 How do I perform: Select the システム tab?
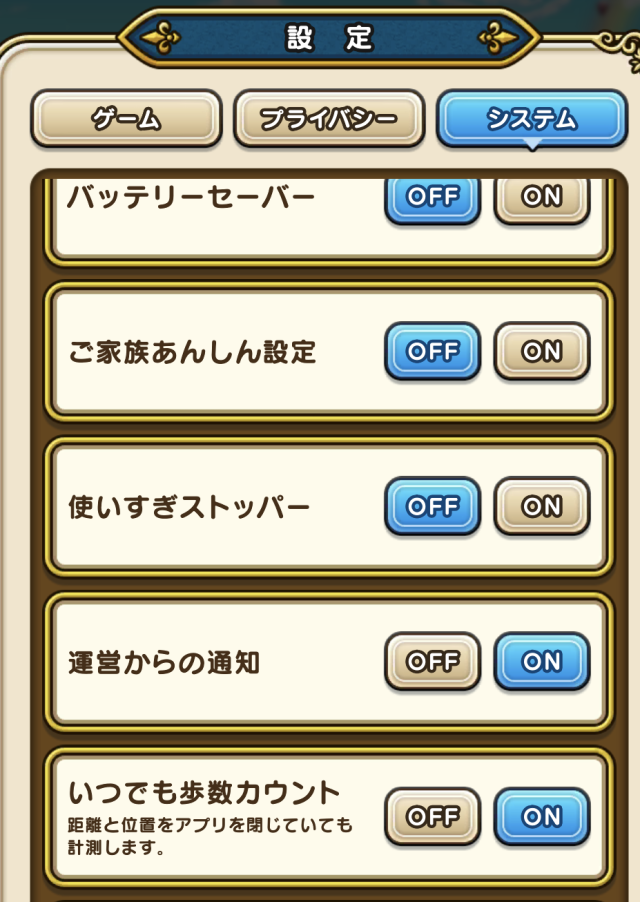[532, 119]
